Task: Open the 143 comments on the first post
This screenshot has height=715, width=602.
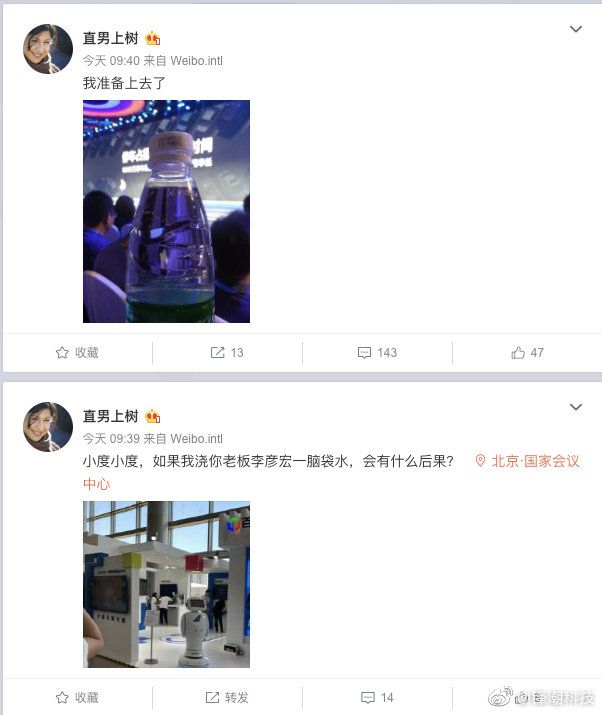Action: click(377, 352)
